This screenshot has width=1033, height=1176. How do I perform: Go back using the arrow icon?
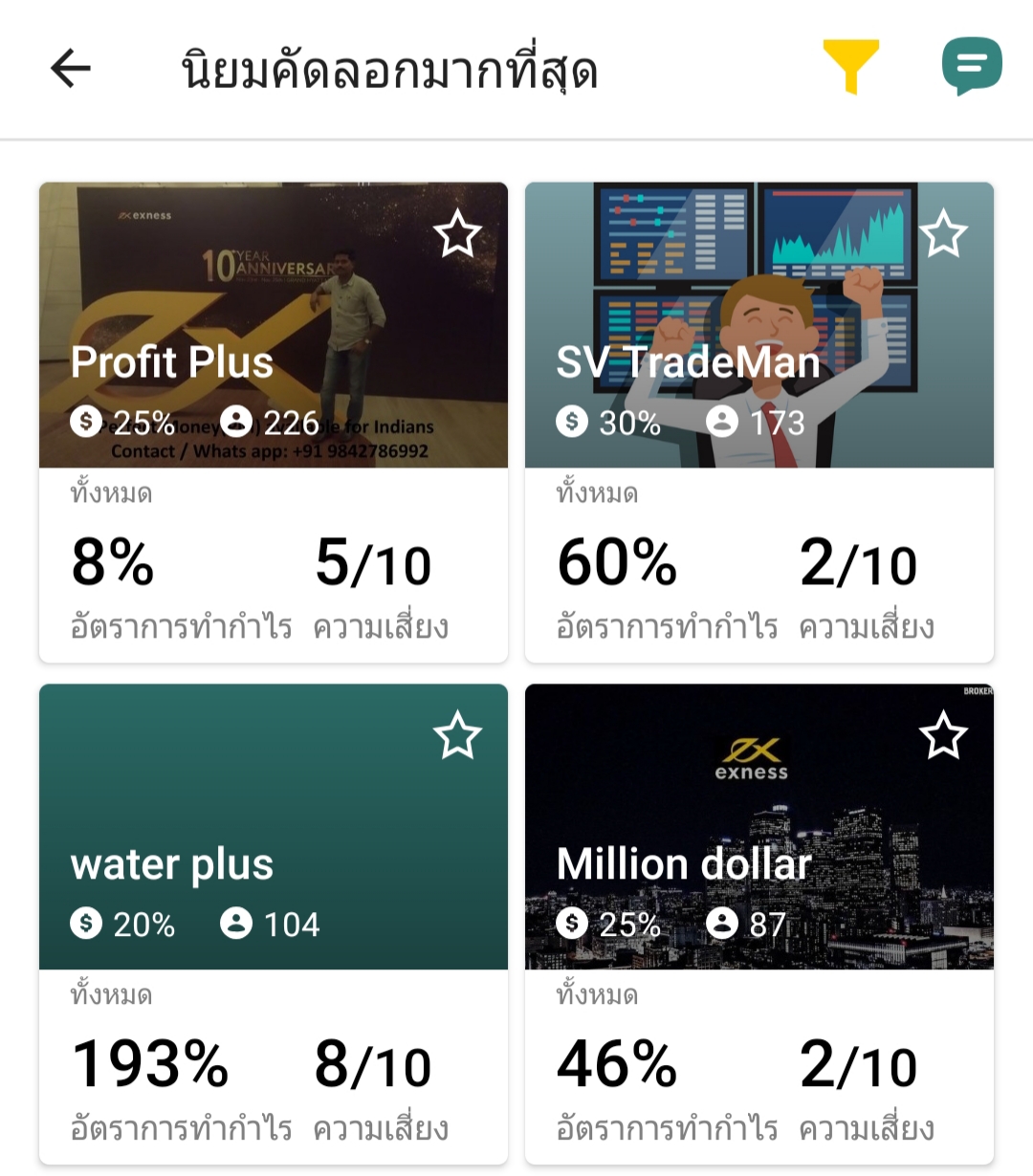[x=71, y=69]
